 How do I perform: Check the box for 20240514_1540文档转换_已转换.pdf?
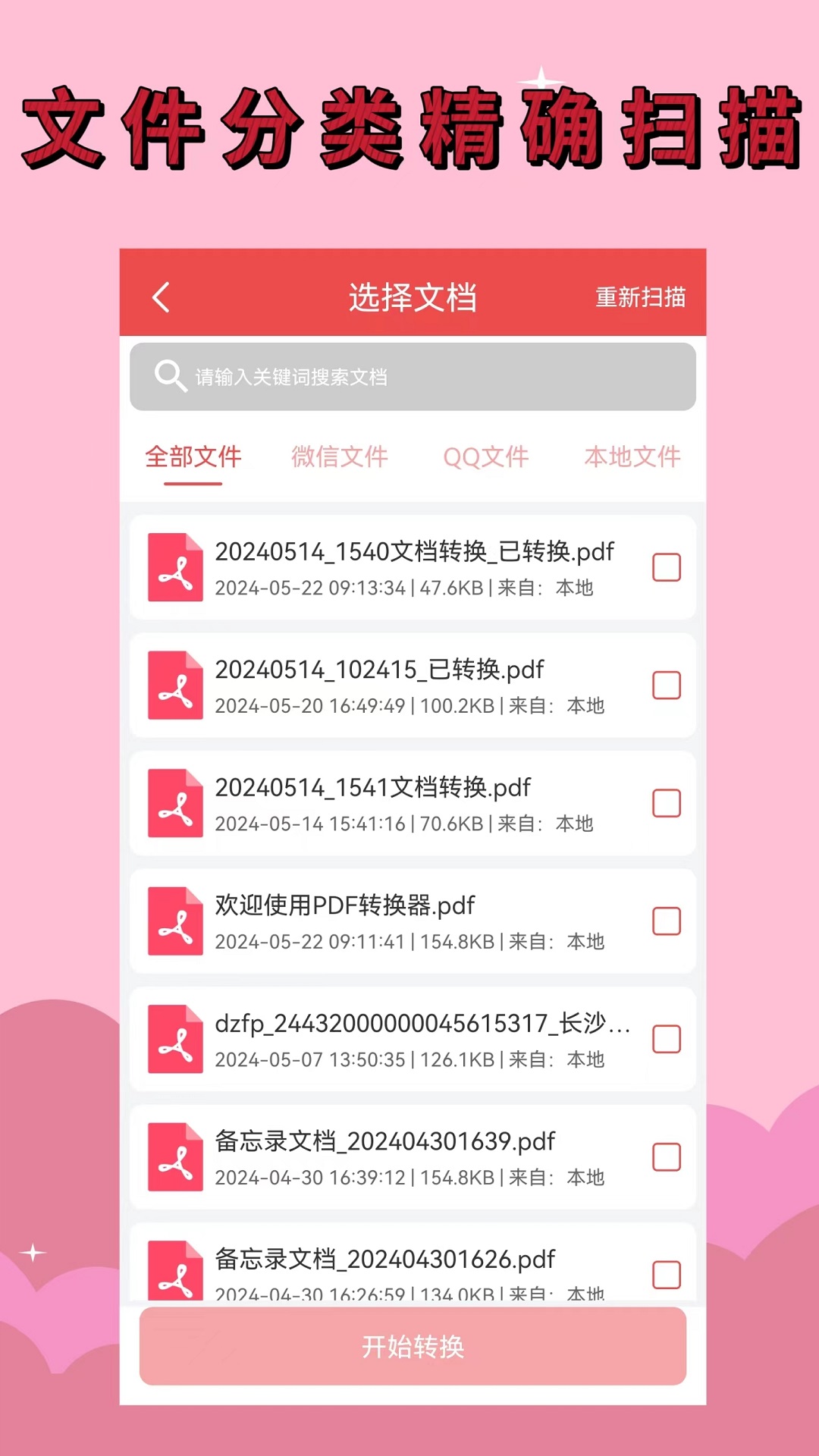pyautogui.click(x=667, y=568)
